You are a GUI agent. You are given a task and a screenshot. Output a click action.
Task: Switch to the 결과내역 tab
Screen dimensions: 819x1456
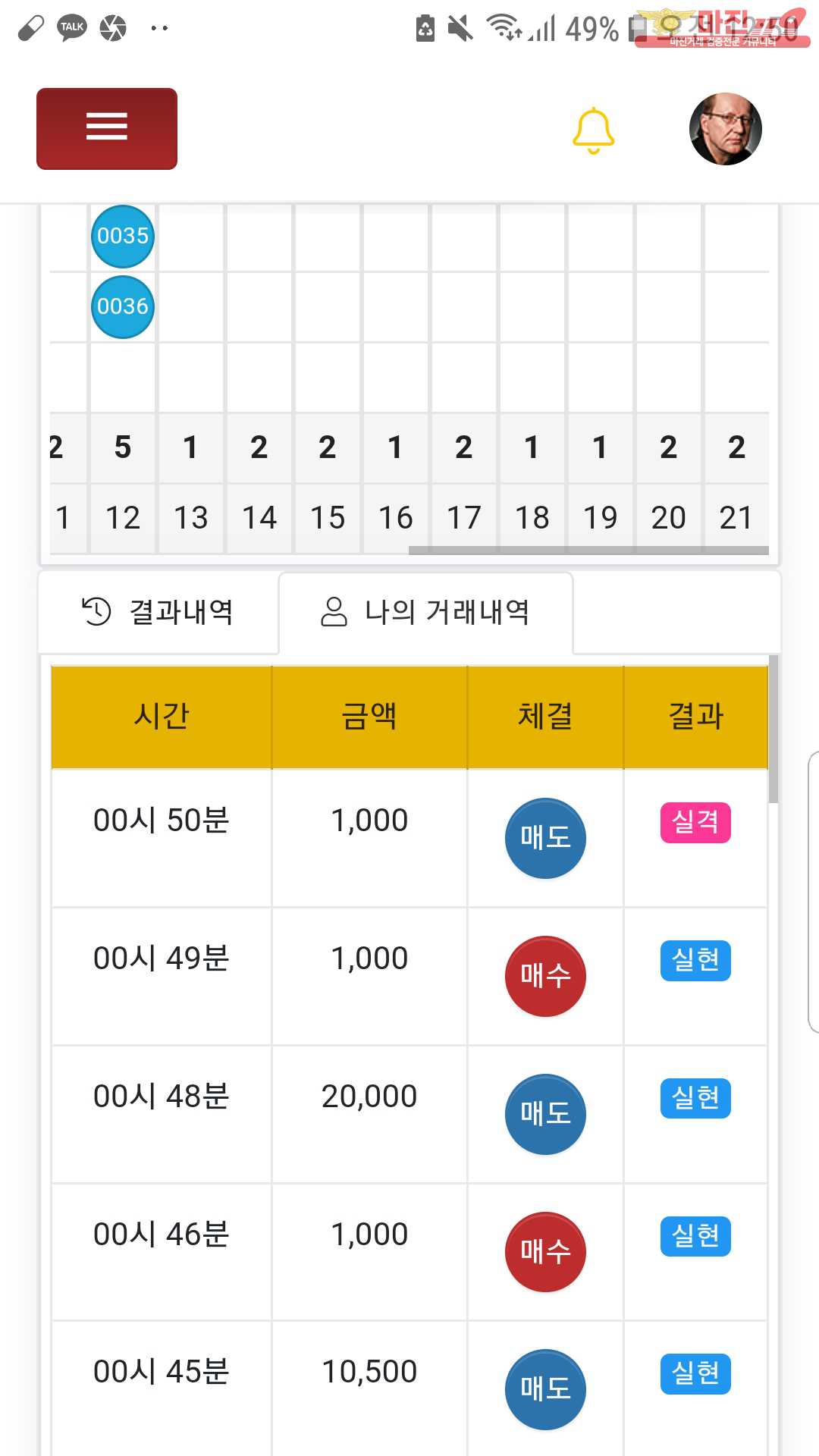click(158, 612)
